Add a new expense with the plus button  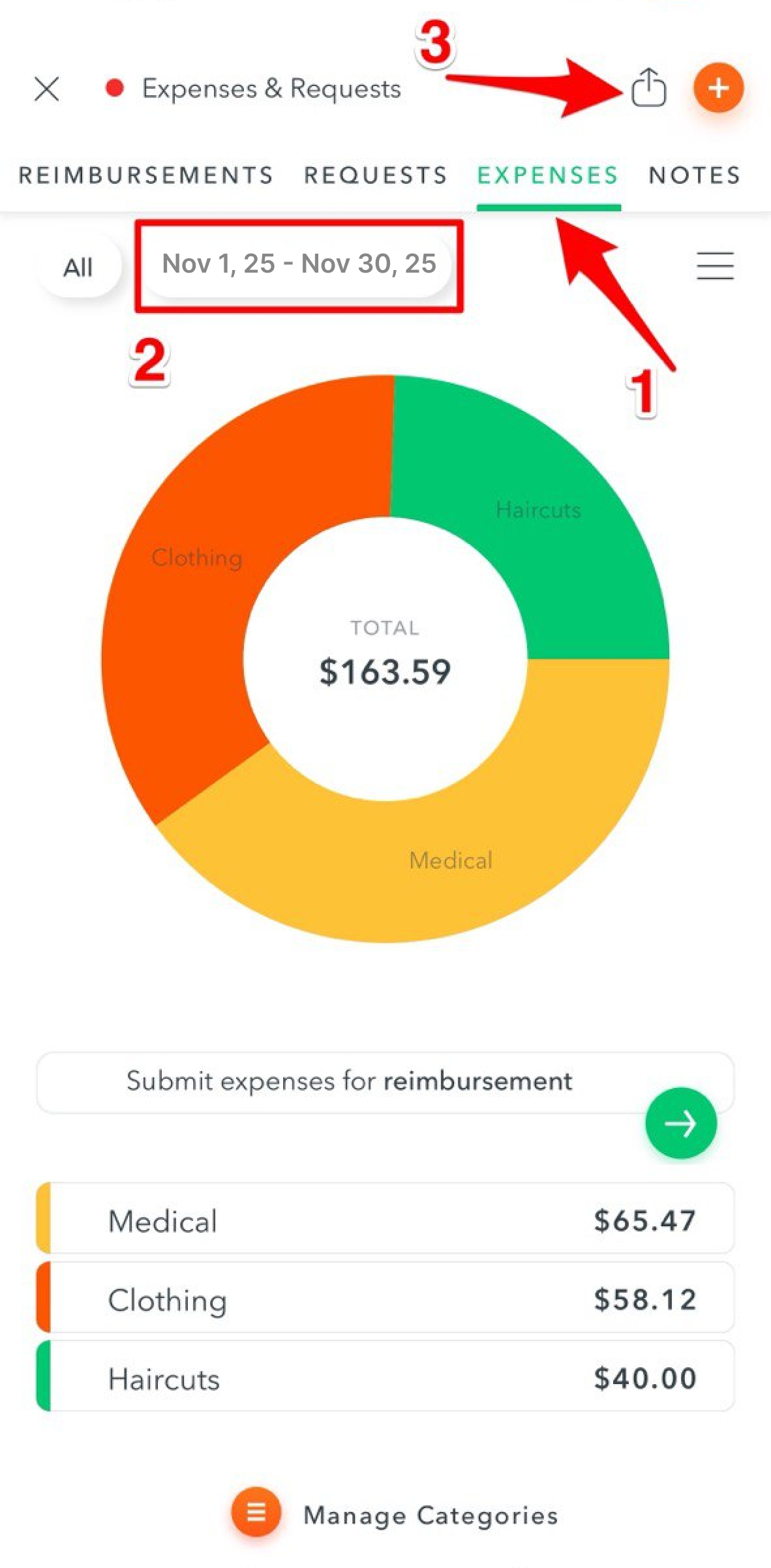[x=718, y=87]
